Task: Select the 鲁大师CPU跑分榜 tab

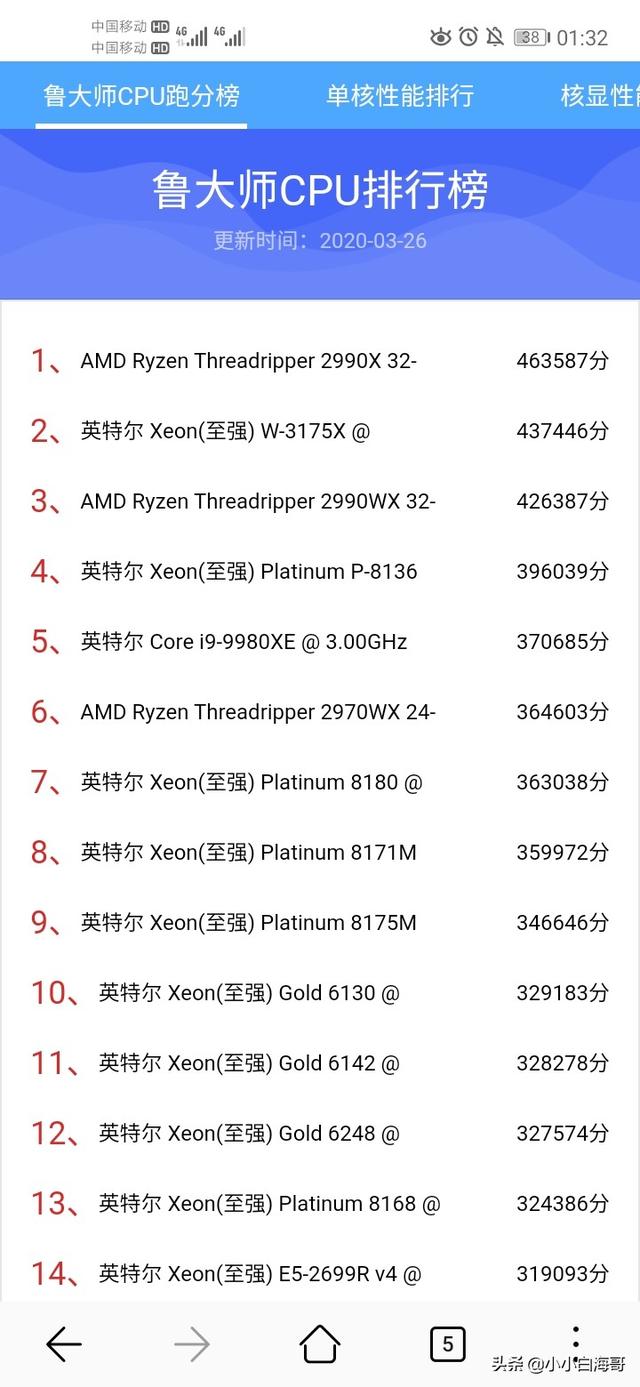Action: 141,96
